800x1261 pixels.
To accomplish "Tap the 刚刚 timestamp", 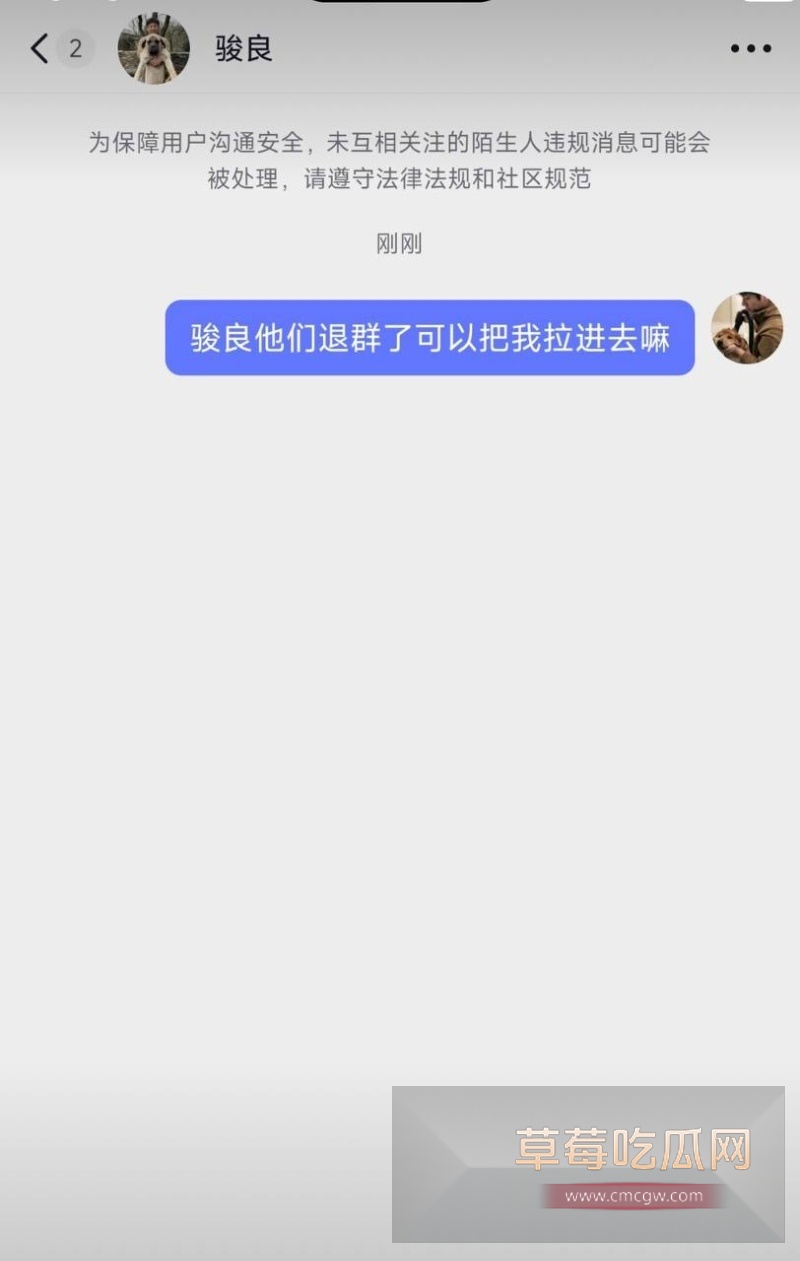I will [399, 243].
